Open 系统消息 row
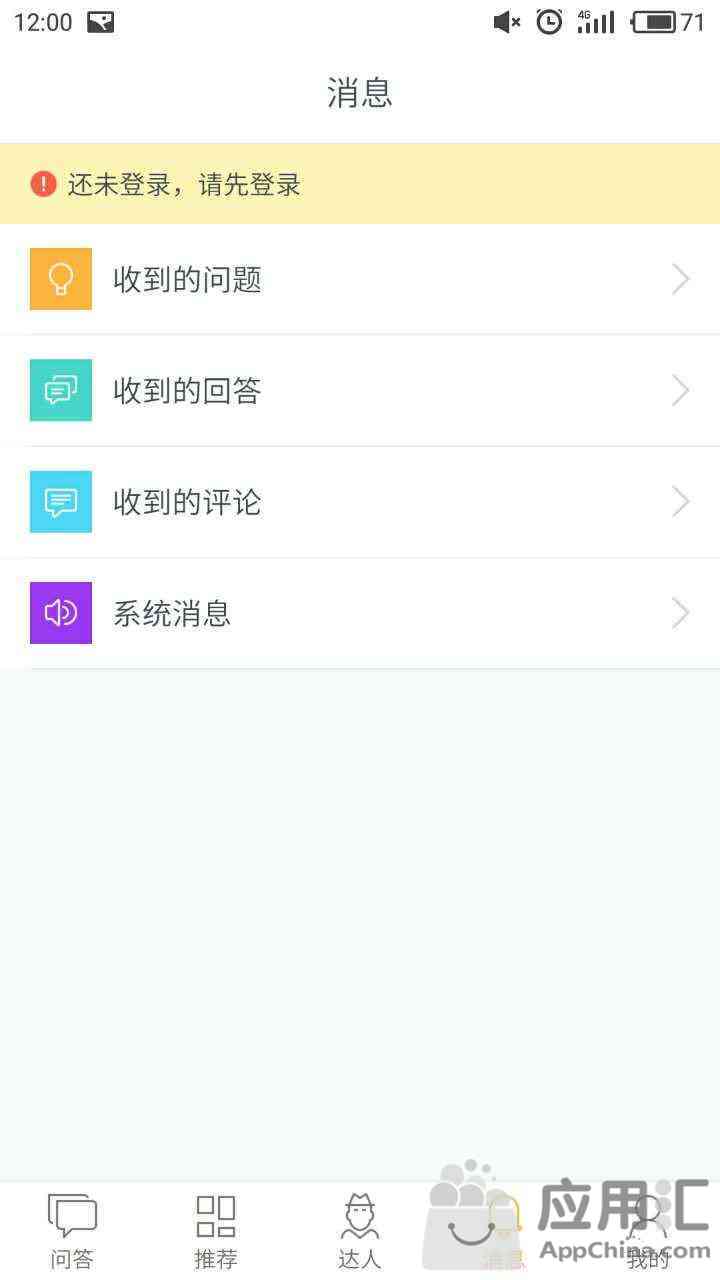Image resolution: width=720 pixels, height=1280 pixels. pyautogui.click(x=360, y=613)
